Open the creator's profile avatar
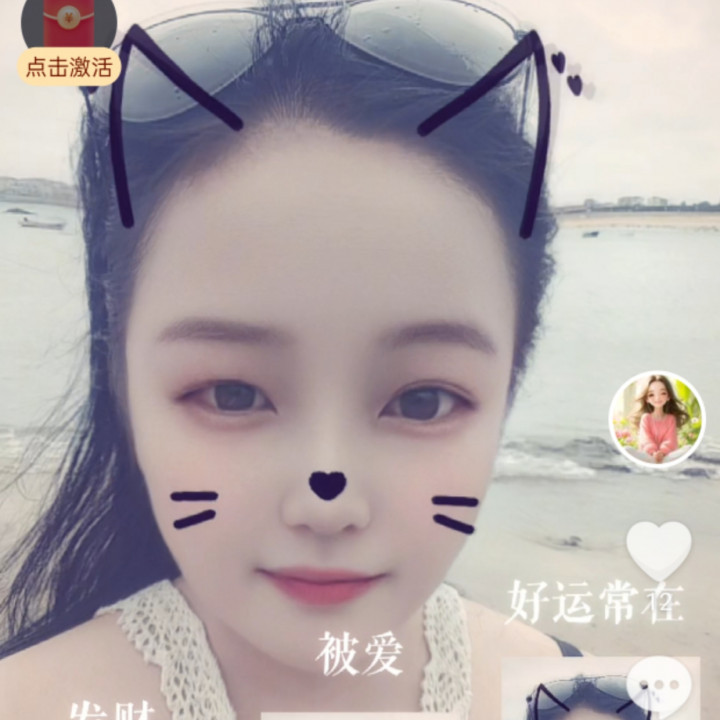The height and width of the screenshot is (720, 720). coord(657,420)
